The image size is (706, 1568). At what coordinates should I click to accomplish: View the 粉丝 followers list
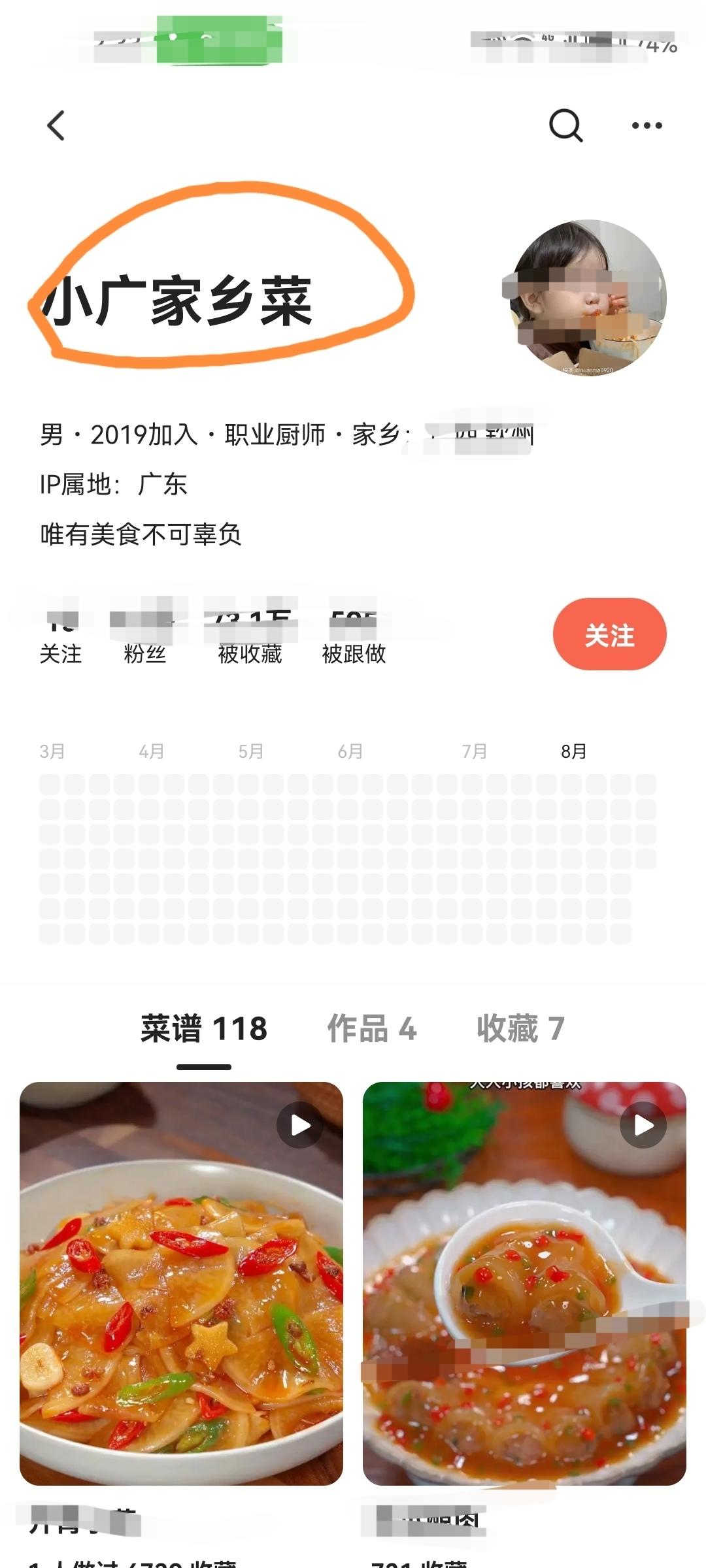(144, 637)
